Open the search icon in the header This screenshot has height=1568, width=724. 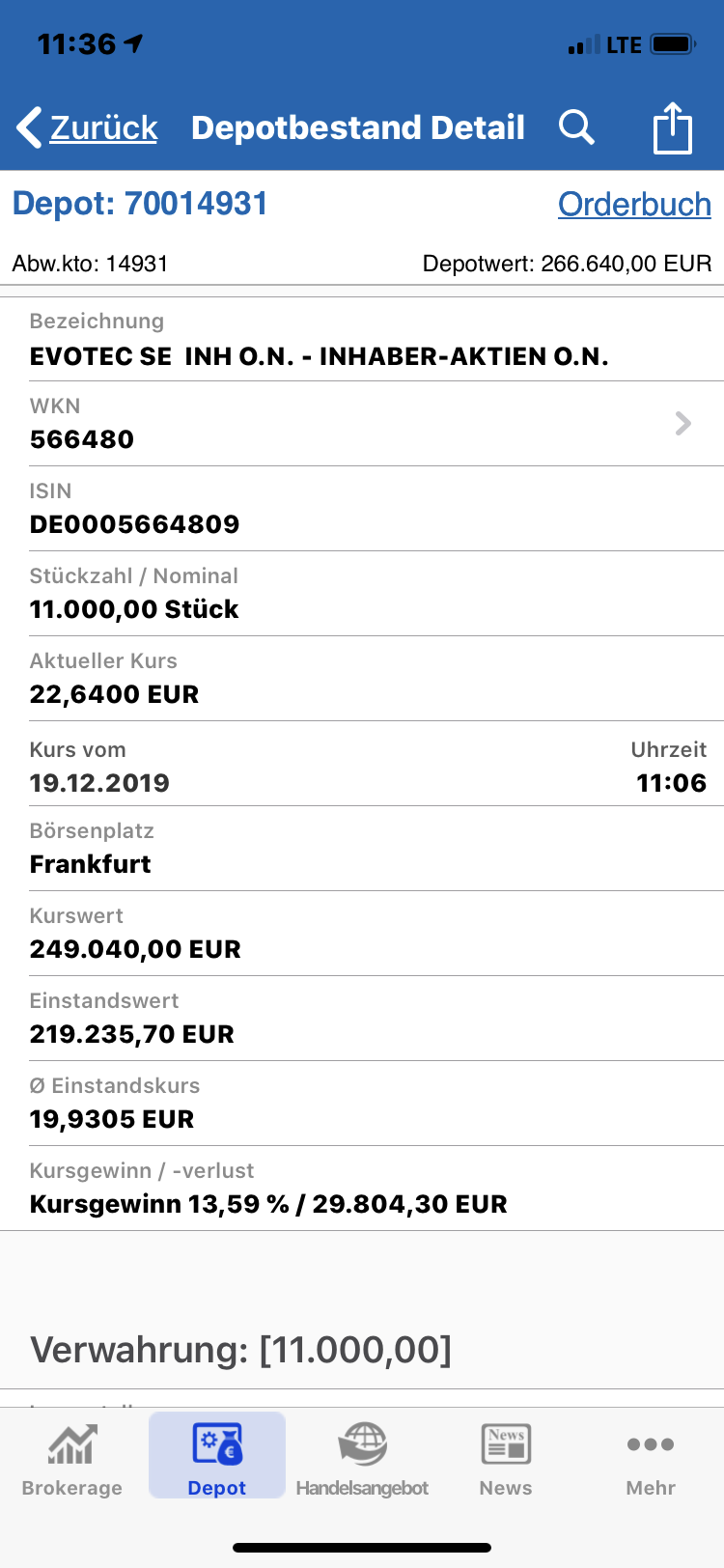click(x=577, y=126)
